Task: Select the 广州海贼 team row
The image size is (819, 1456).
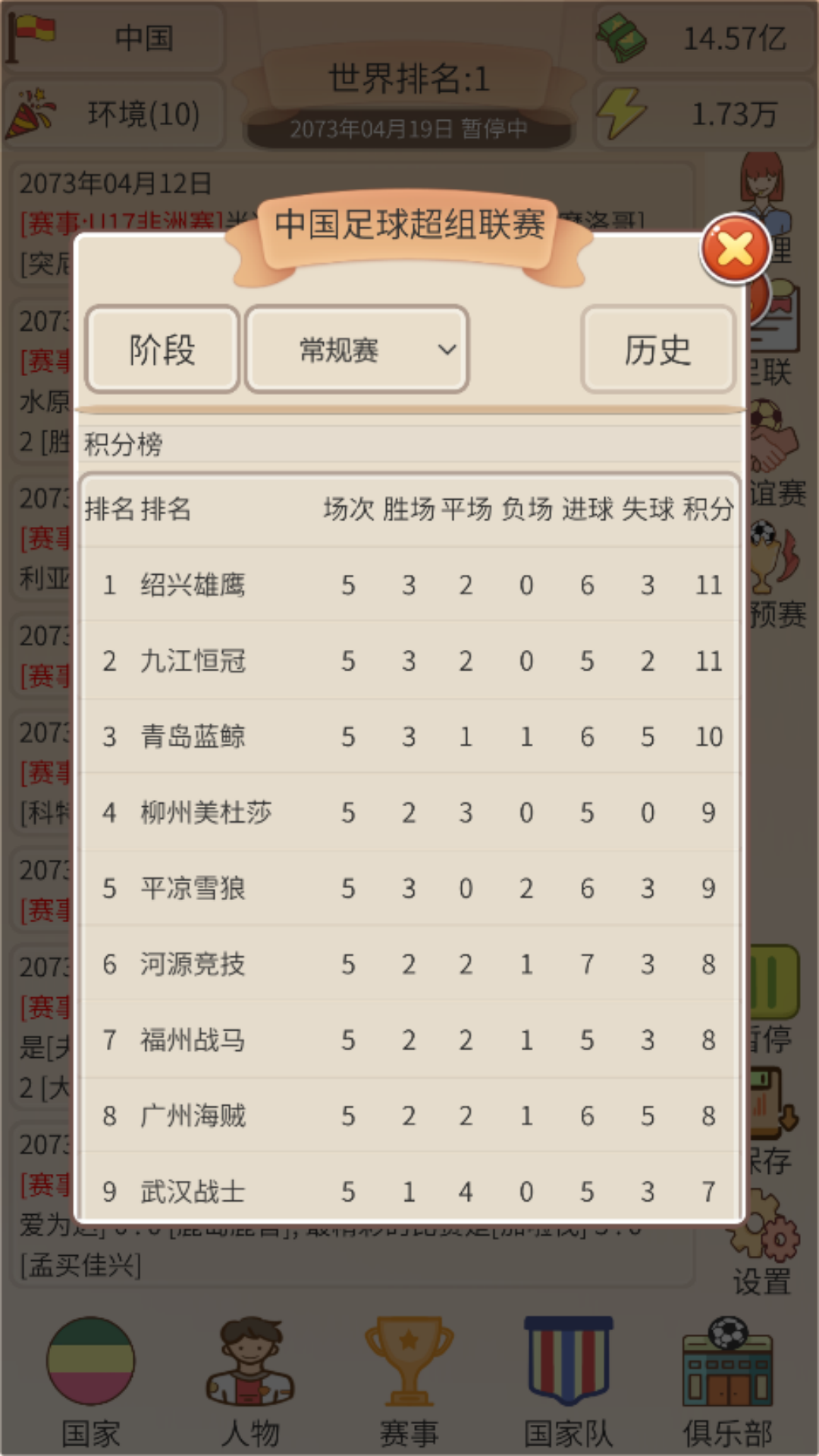Action: click(409, 1116)
